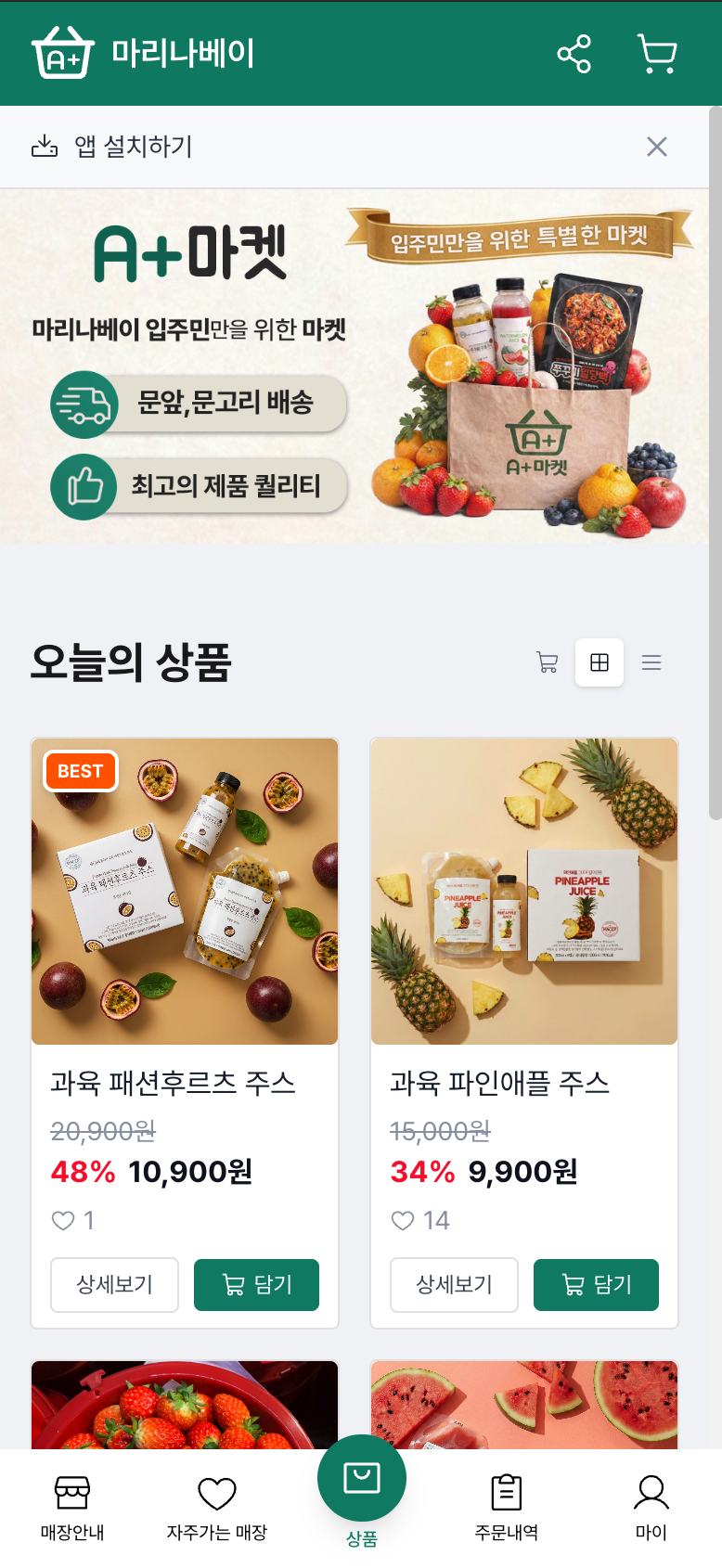The width and height of the screenshot is (722, 1568).
Task: Tap the share icon in the header
Action: tap(574, 53)
